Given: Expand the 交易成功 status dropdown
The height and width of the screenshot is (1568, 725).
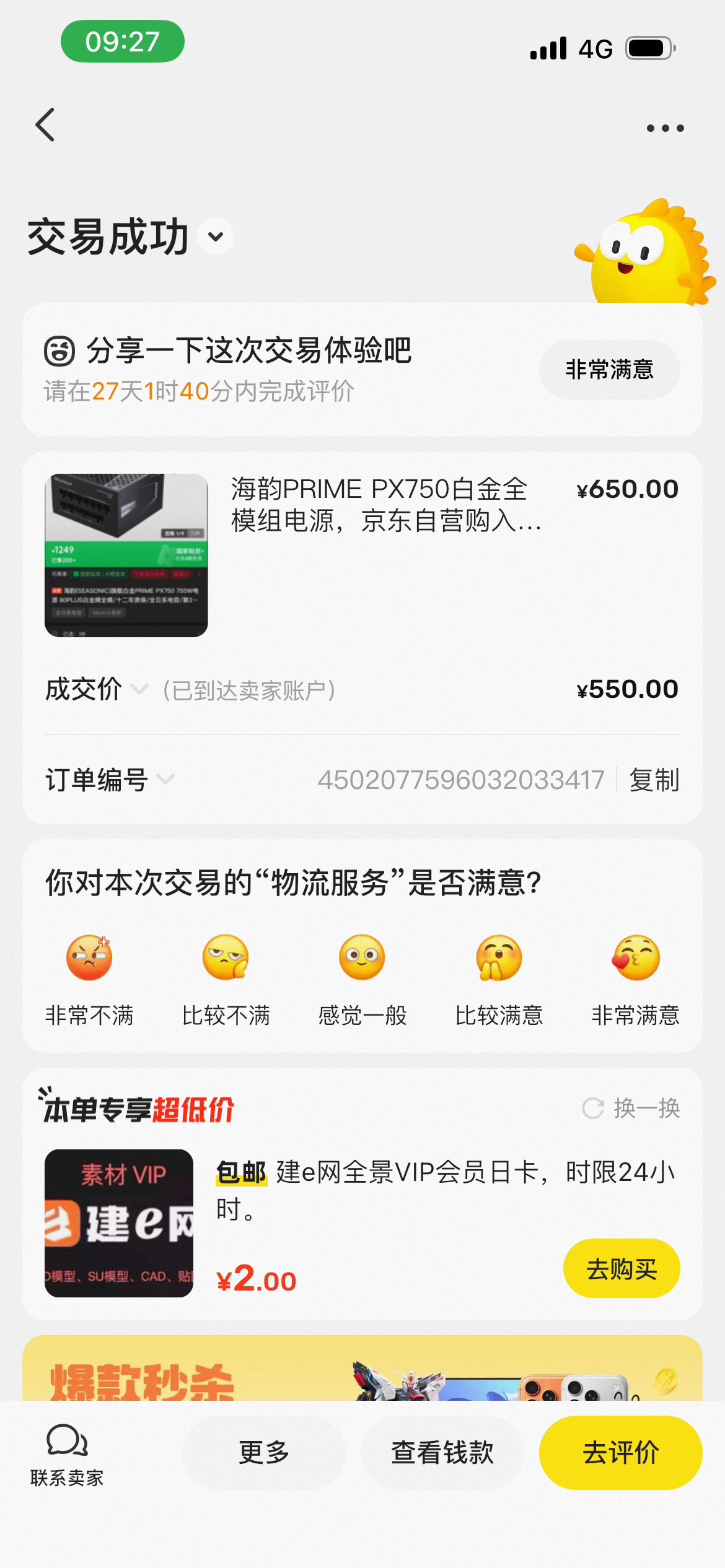Looking at the screenshot, I should 216,237.
